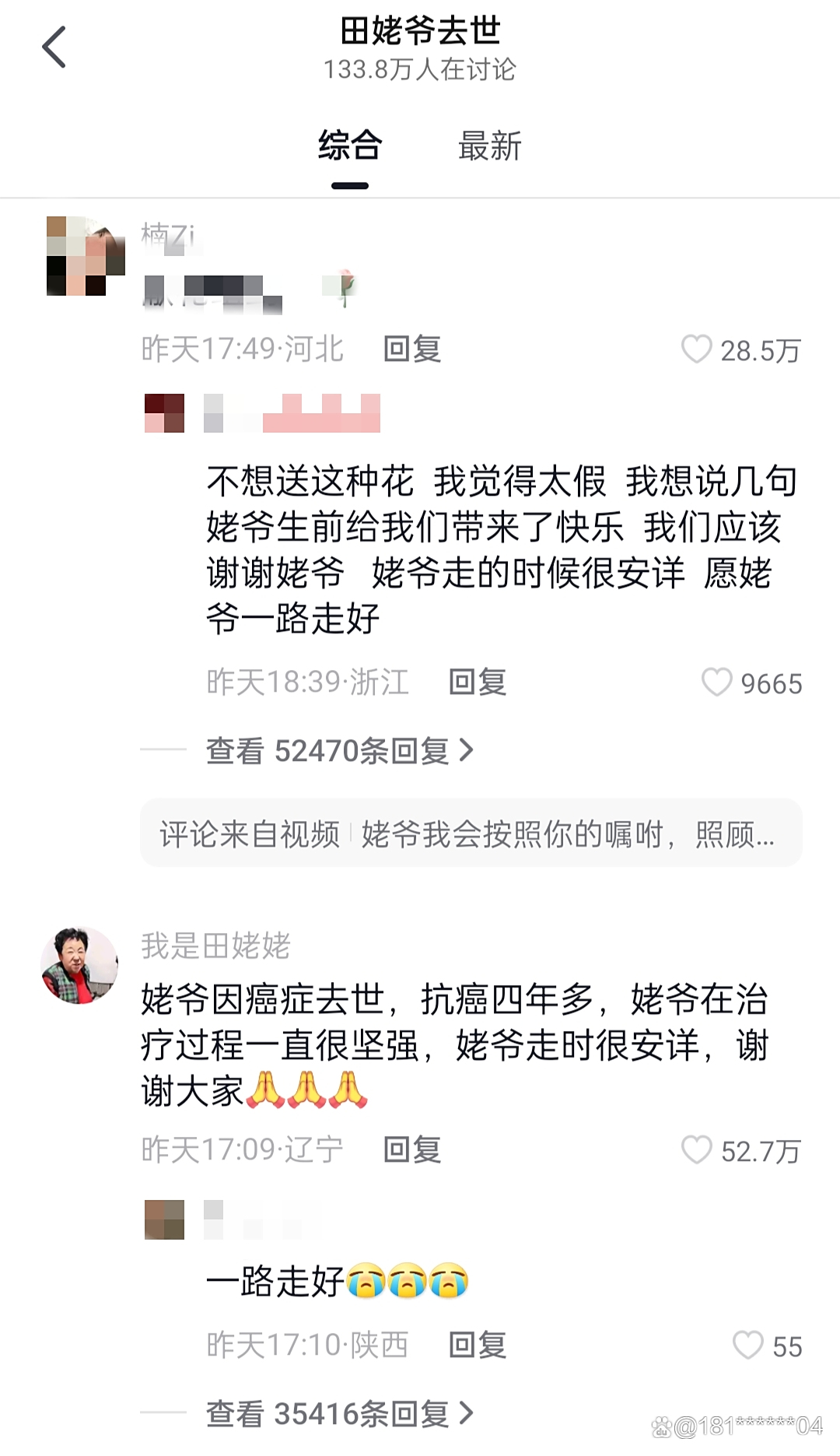The image size is (840, 1456).
Task: Open 我是田姥姥's profile picture
Action: 79,965
